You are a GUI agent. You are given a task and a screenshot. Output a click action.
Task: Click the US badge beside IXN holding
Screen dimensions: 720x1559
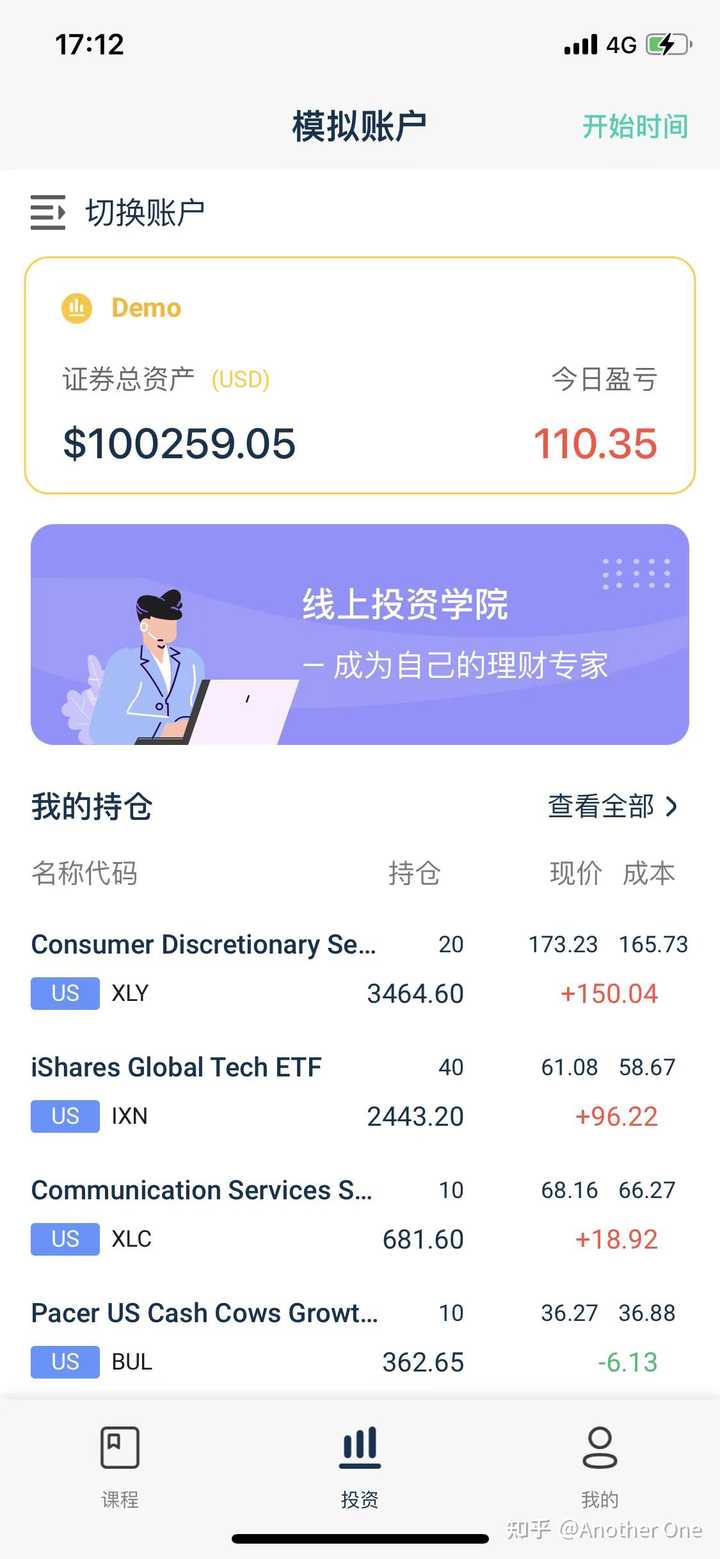coord(64,1116)
